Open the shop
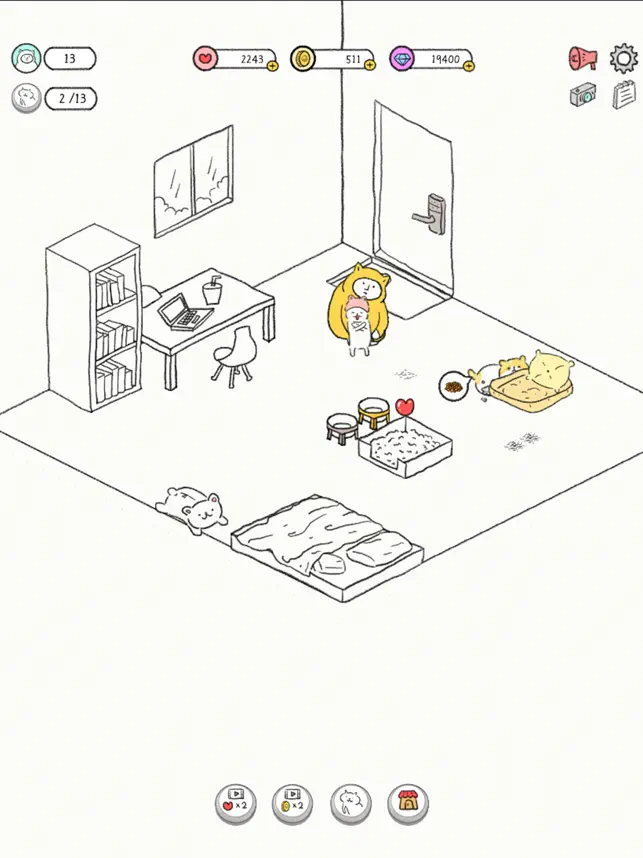 tap(407, 802)
